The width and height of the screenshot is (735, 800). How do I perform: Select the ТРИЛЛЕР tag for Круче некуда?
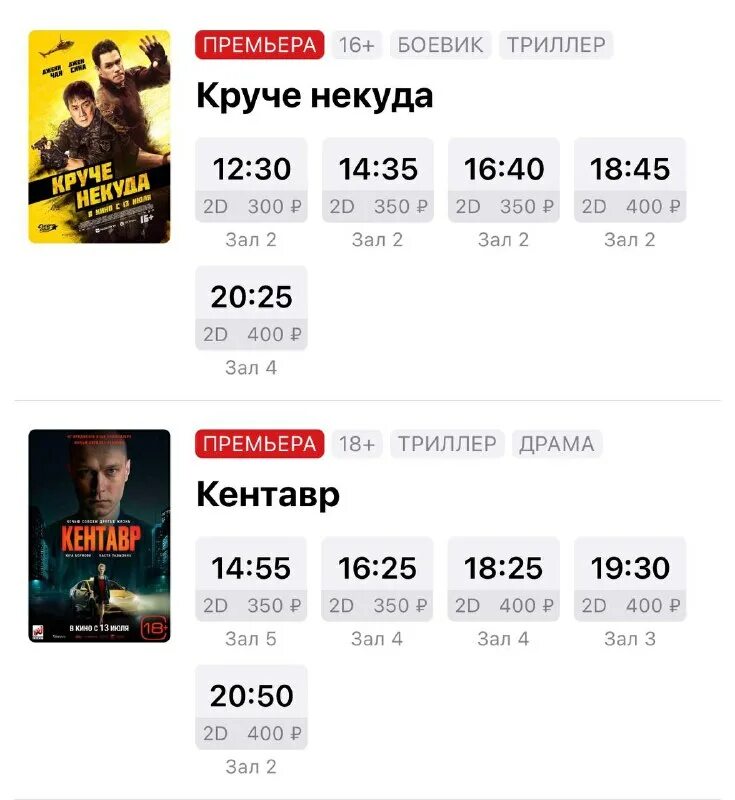pyautogui.click(x=555, y=45)
